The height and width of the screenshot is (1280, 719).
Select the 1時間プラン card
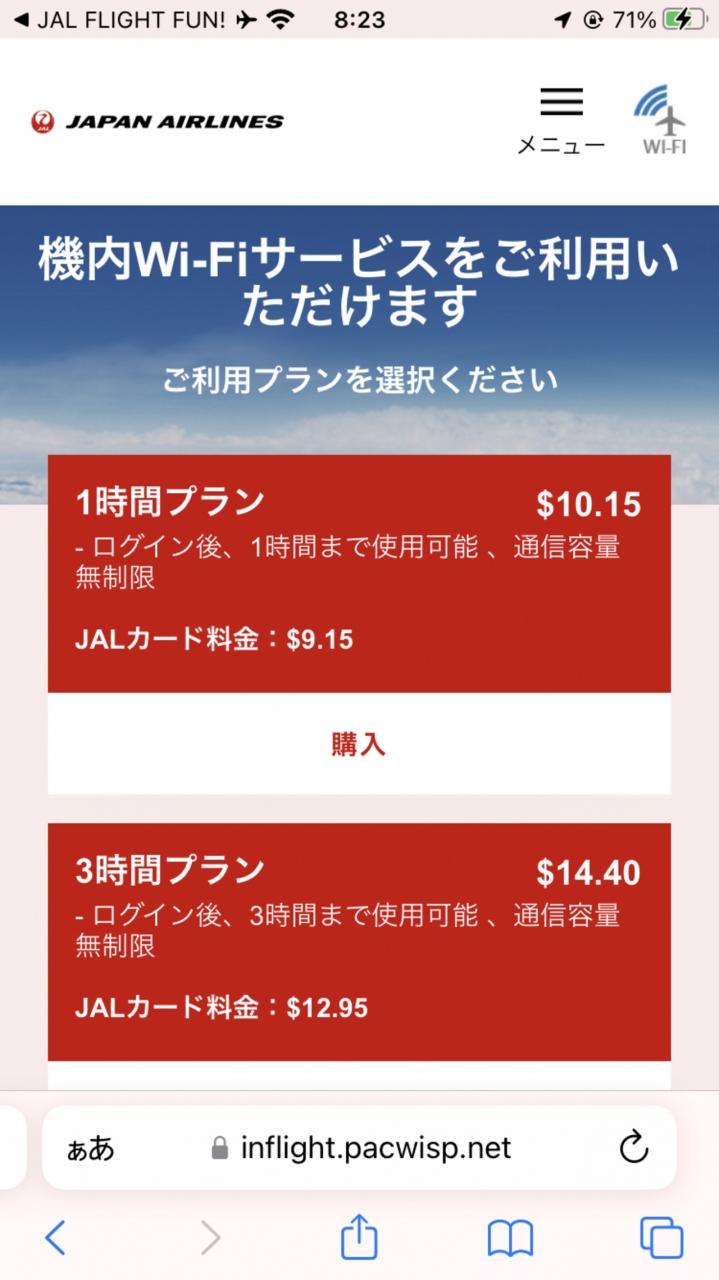(359, 572)
